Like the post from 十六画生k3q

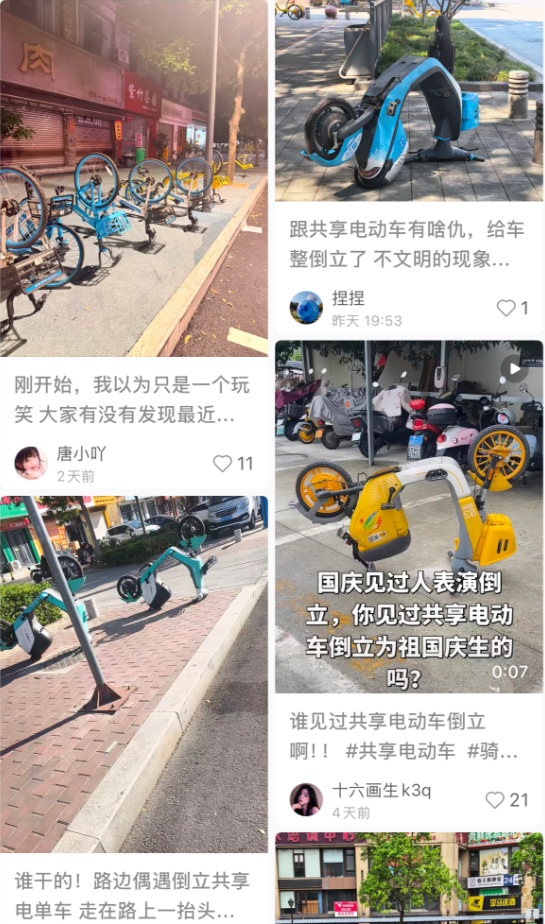tap(495, 800)
